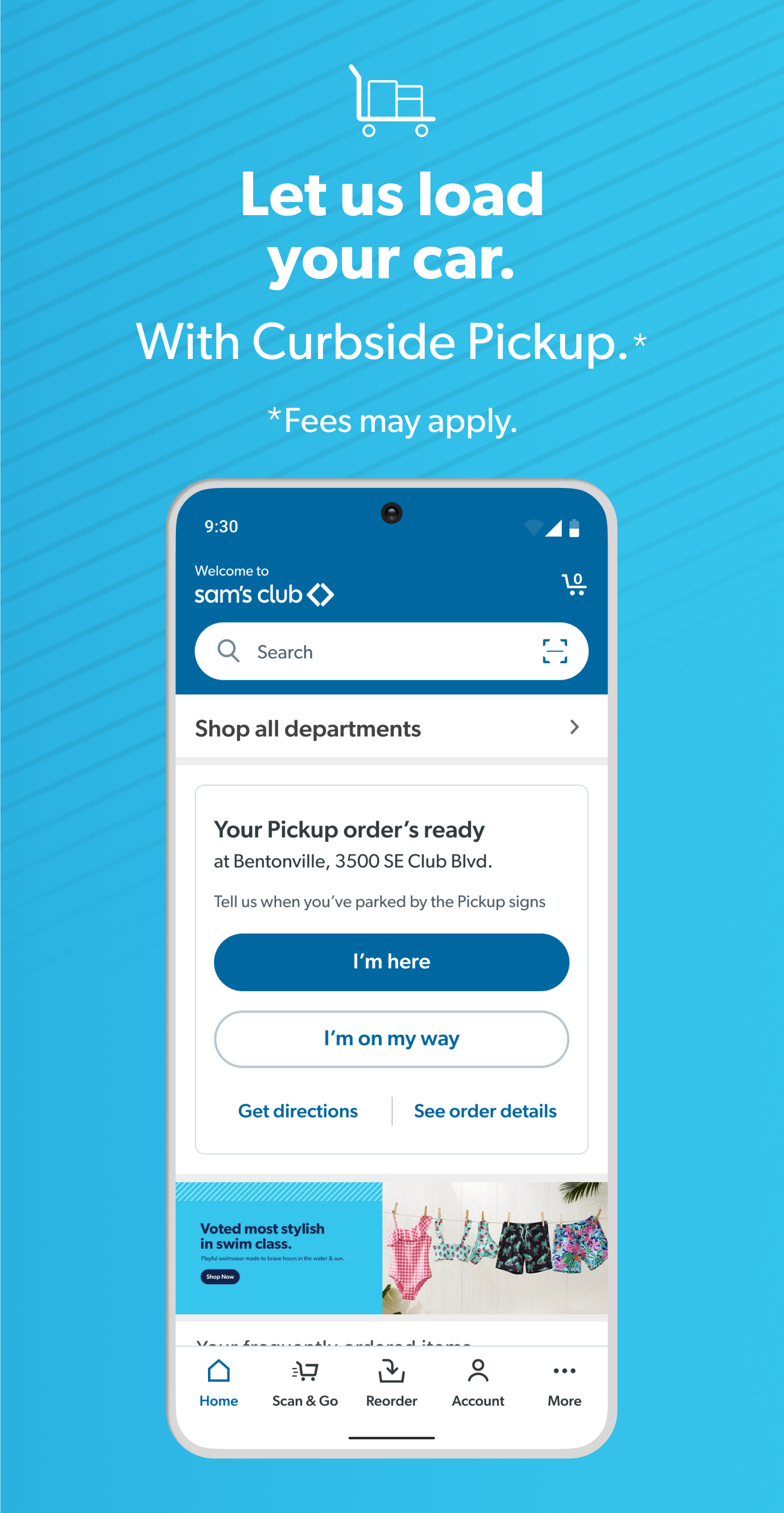Viewport: 784px width, 1513px height.
Task: Select the Home icon in bottom navigation
Action: click(219, 1371)
